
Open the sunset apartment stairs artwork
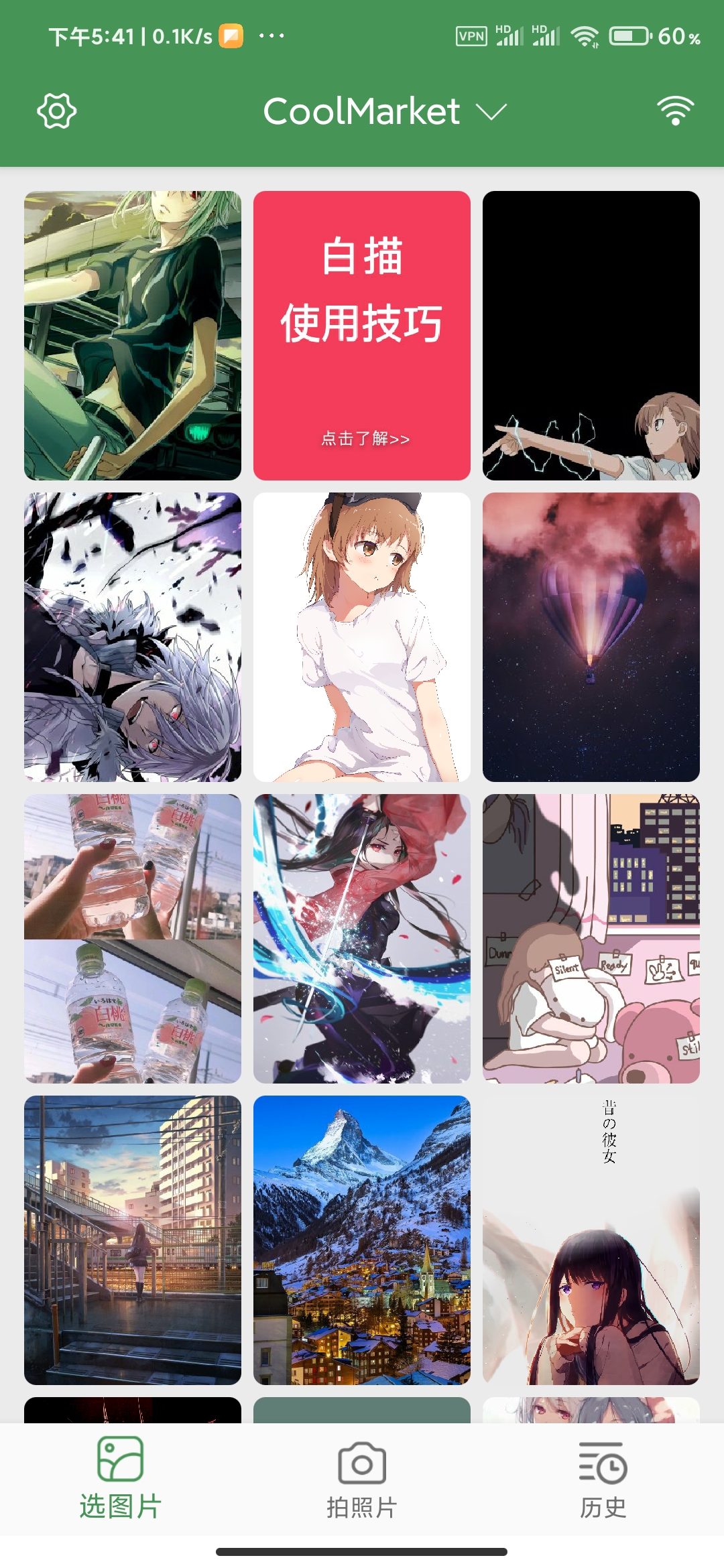133,1240
